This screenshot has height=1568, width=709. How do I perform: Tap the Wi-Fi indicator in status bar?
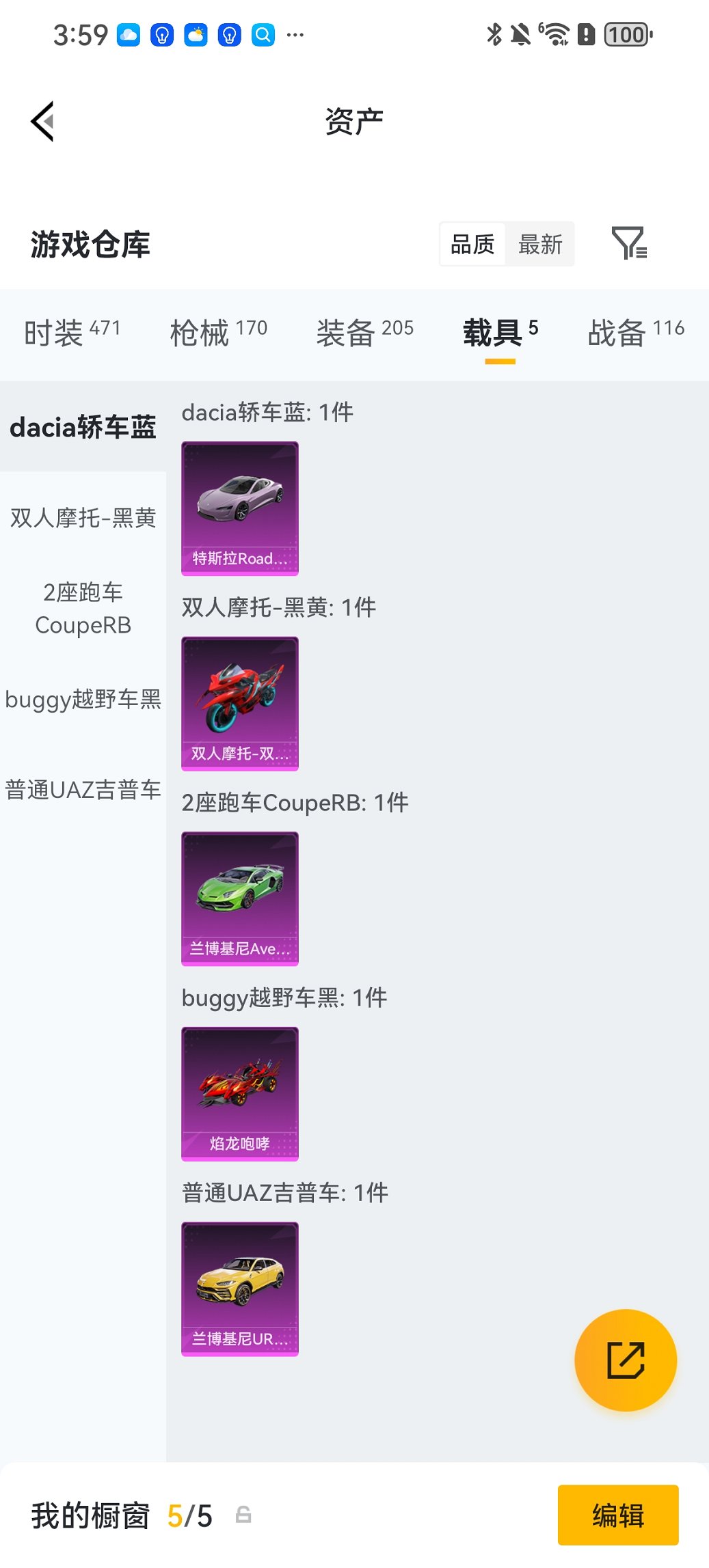tap(557, 33)
